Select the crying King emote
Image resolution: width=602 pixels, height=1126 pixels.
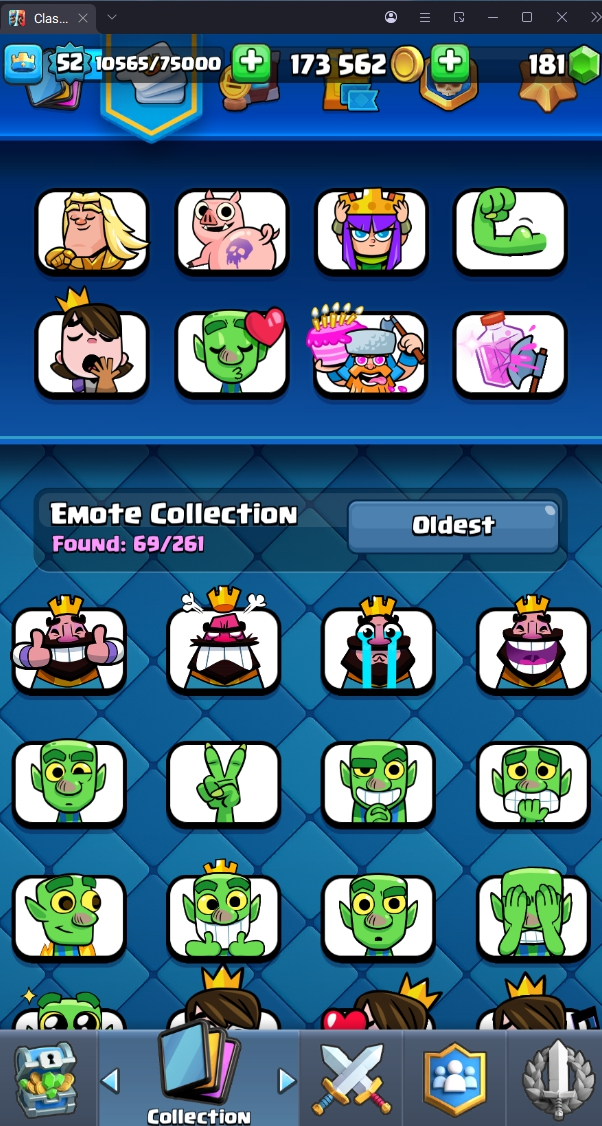(378, 650)
